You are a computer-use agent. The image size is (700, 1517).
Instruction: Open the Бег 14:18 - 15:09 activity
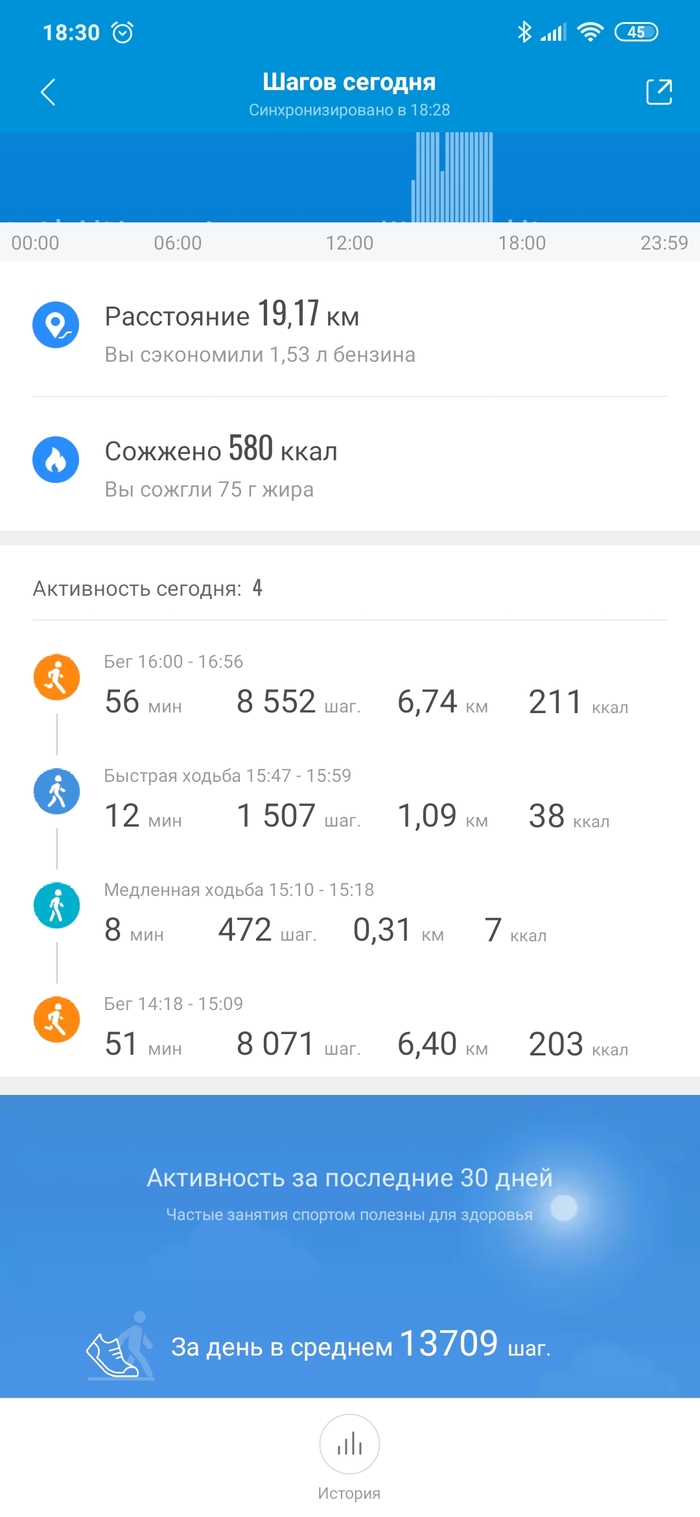click(350, 1031)
